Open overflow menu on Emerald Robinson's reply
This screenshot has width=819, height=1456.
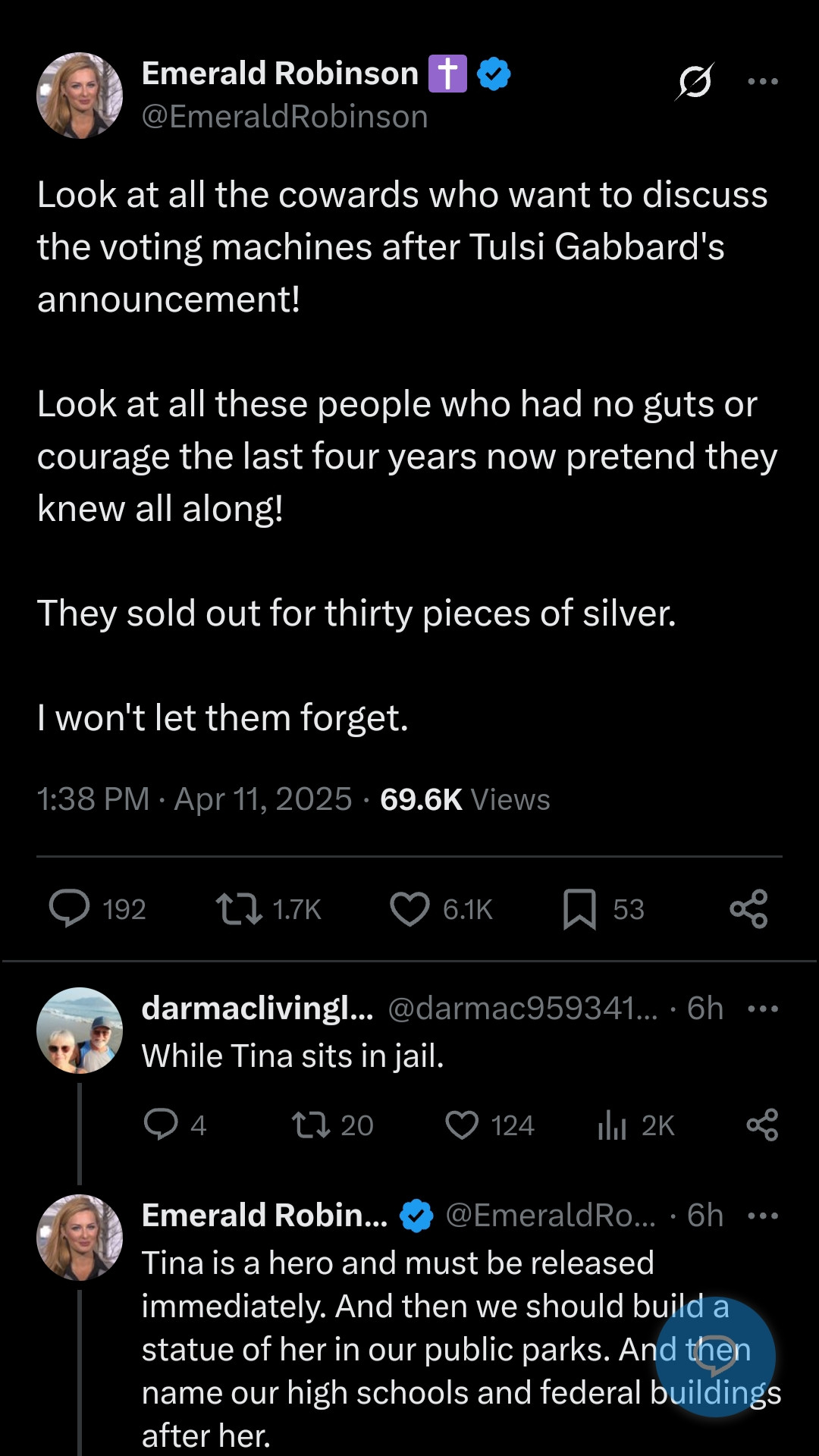click(x=762, y=1216)
